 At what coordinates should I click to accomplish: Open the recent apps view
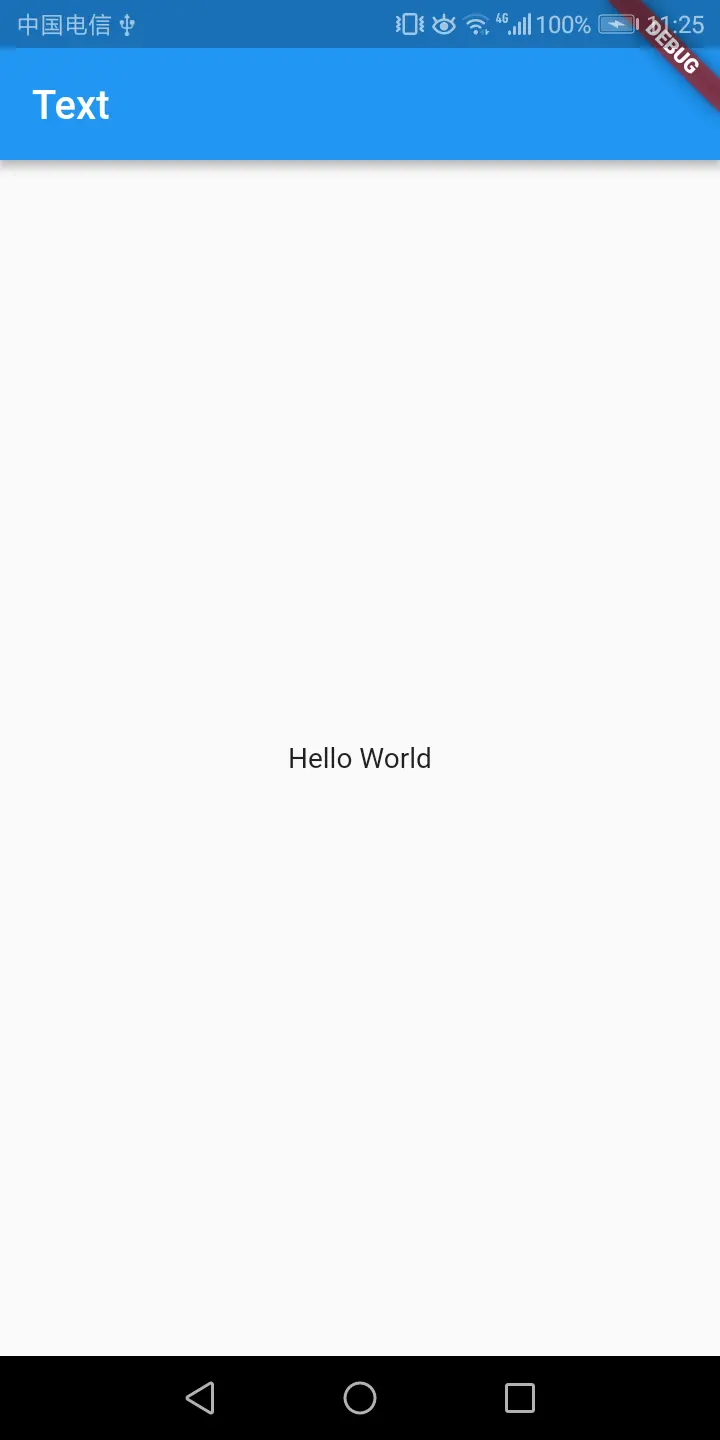pyautogui.click(x=519, y=1397)
